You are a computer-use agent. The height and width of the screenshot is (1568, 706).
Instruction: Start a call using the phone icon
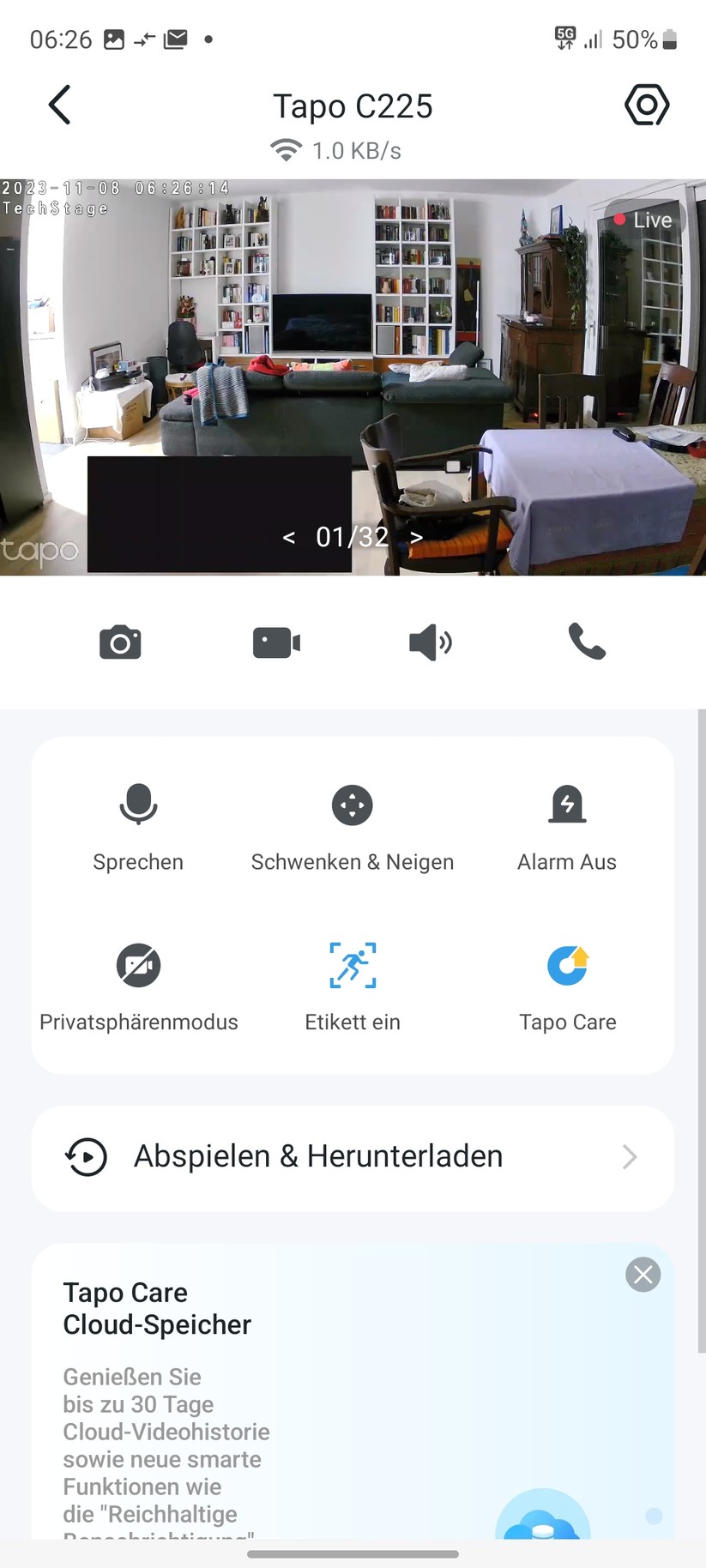pyautogui.click(x=585, y=642)
